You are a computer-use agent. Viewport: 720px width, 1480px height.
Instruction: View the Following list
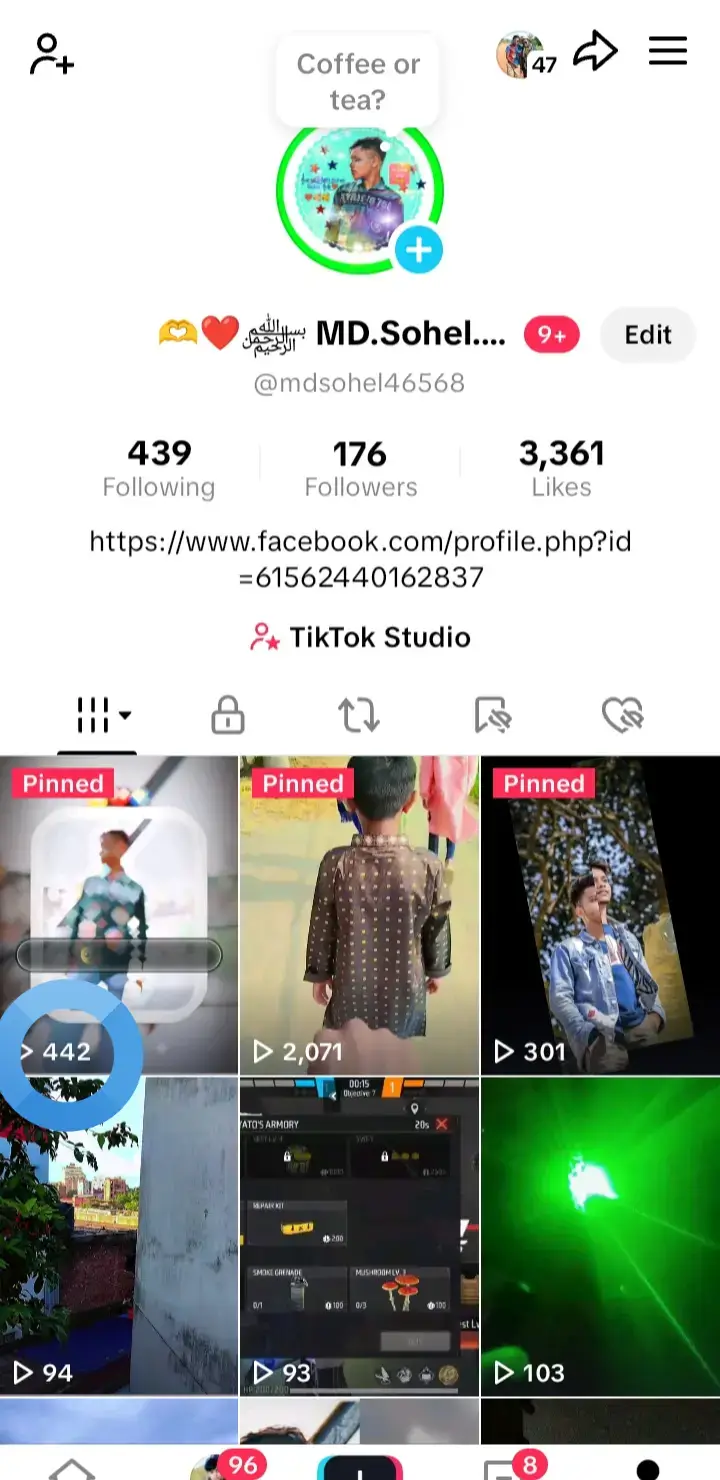coord(159,468)
